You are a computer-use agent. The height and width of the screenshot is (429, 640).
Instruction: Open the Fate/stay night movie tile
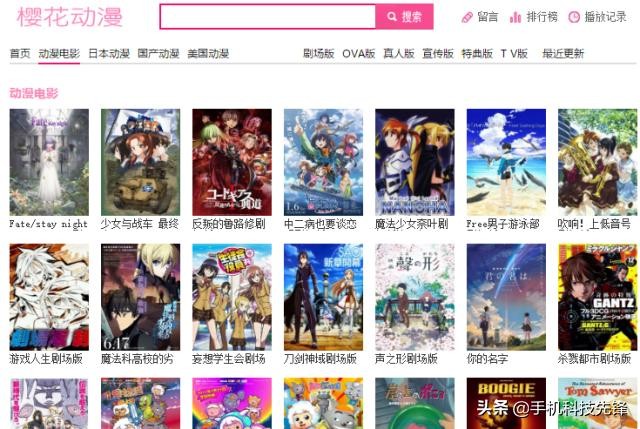click(x=49, y=162)
